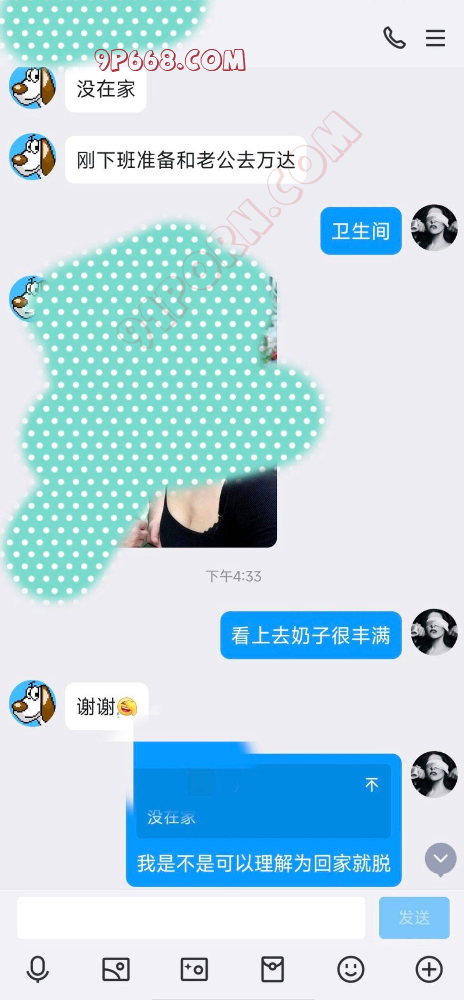Open the emoji picker

point(351,969)
